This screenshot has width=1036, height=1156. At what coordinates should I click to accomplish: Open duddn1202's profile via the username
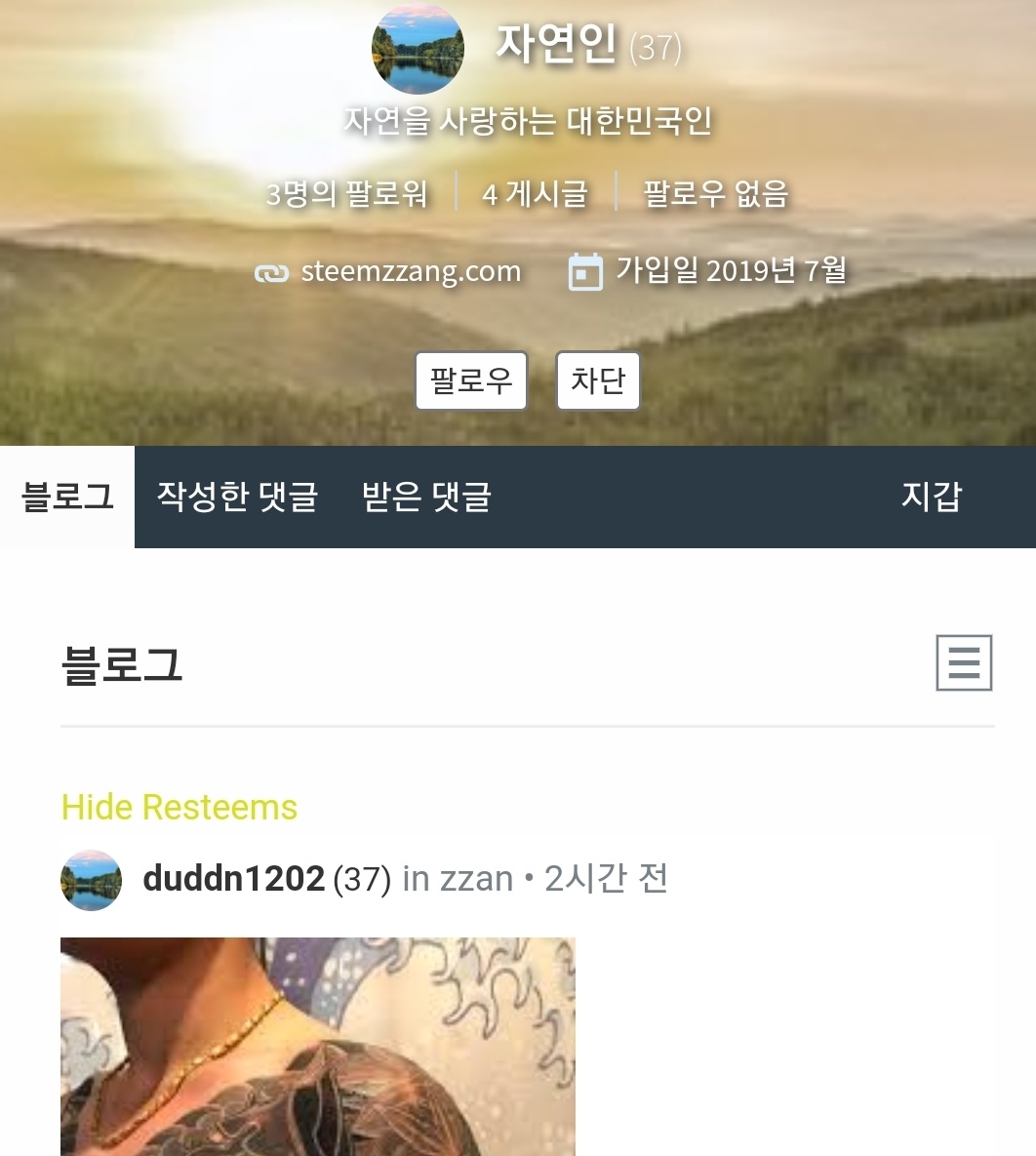click(x=233, y=879)
